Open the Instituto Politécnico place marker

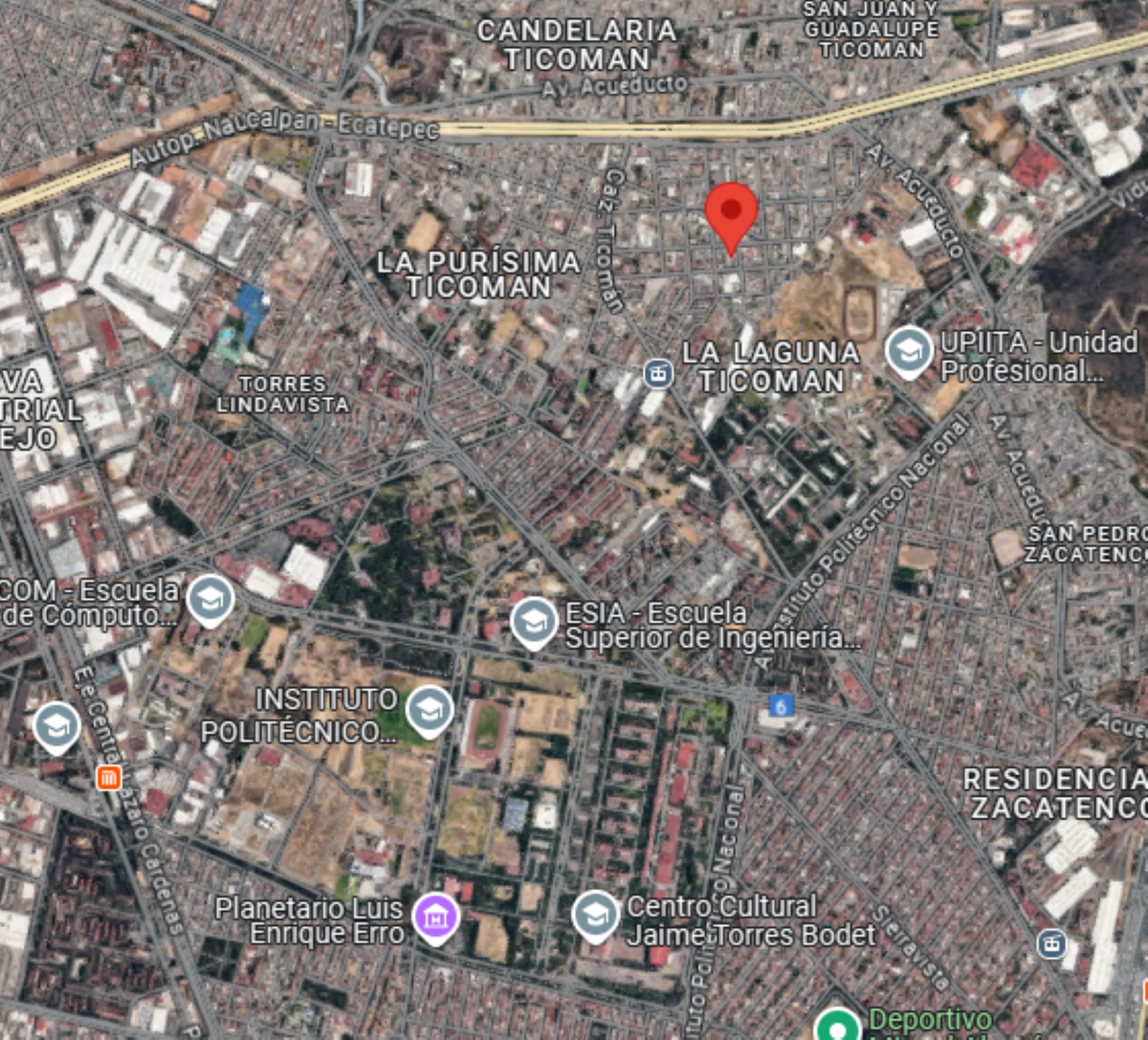[x=430, y=710]
